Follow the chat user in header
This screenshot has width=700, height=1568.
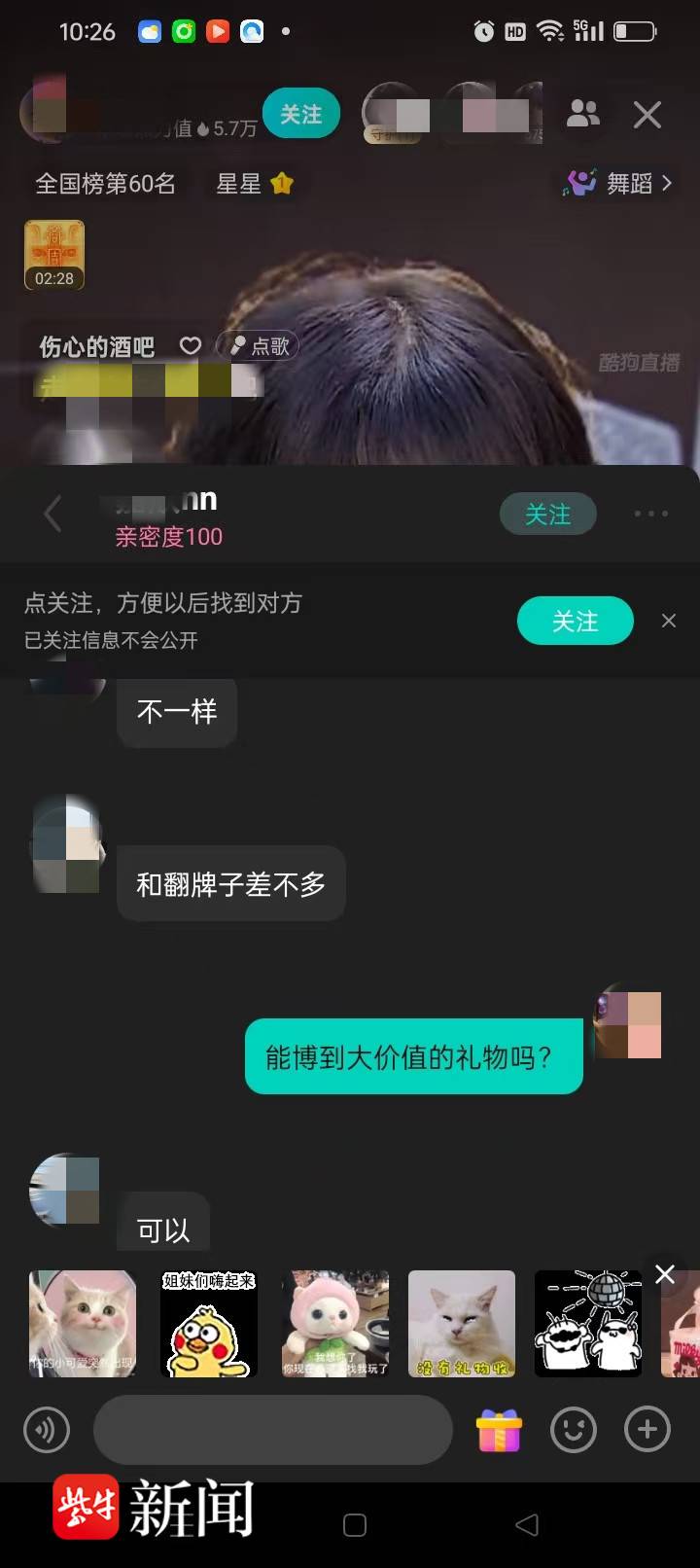[x=547, y=514]
